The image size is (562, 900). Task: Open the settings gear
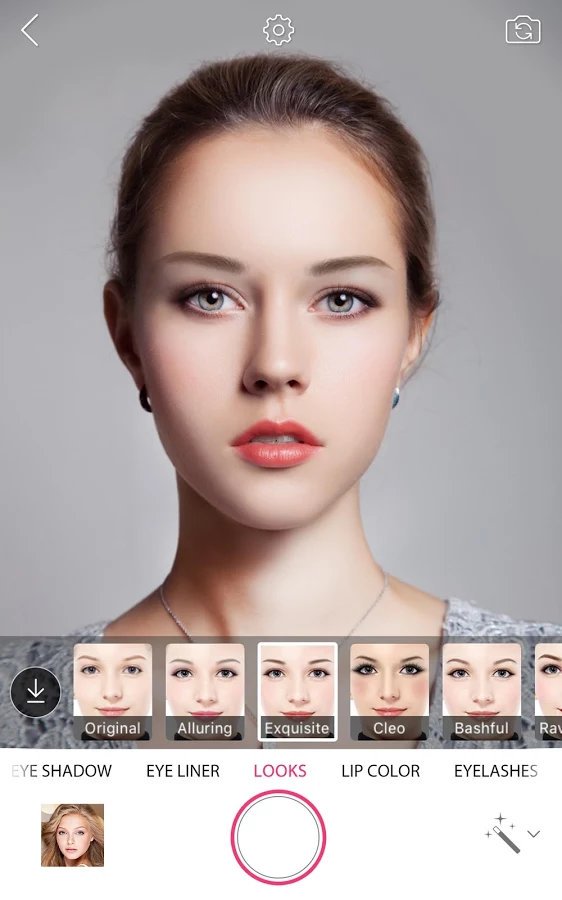[x=278, y=30]
